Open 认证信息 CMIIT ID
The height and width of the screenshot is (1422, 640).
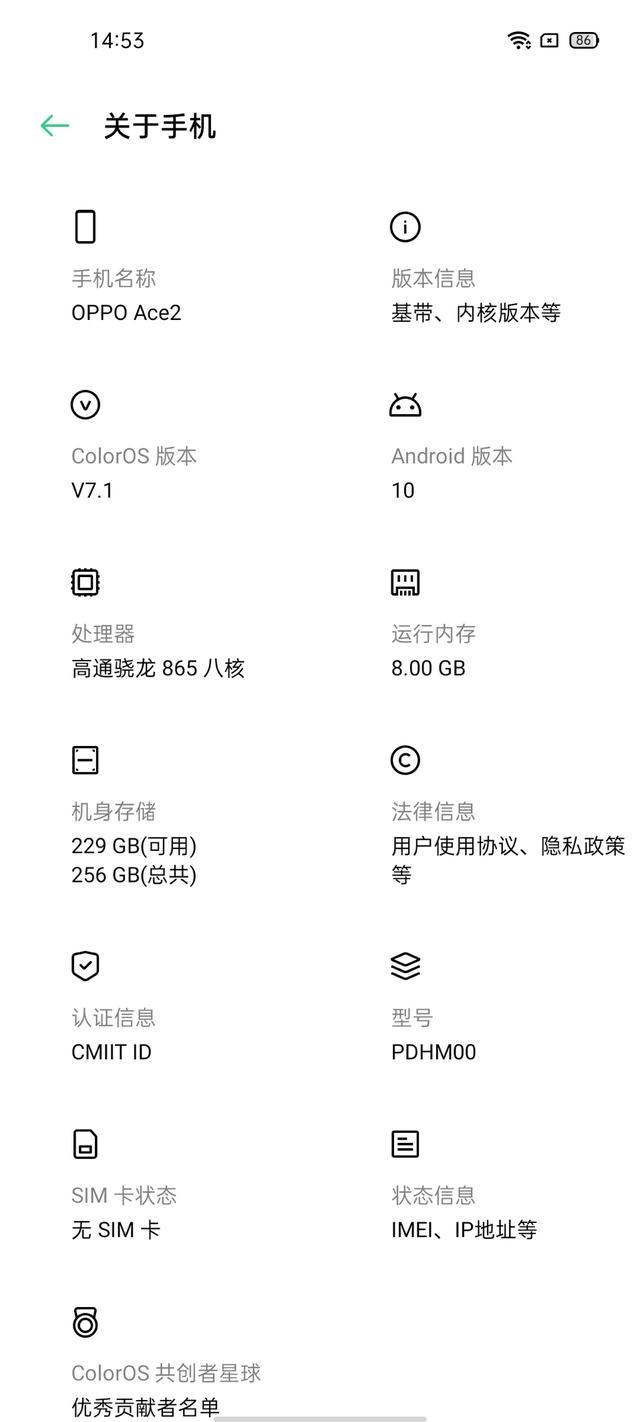click(160, 1007)
